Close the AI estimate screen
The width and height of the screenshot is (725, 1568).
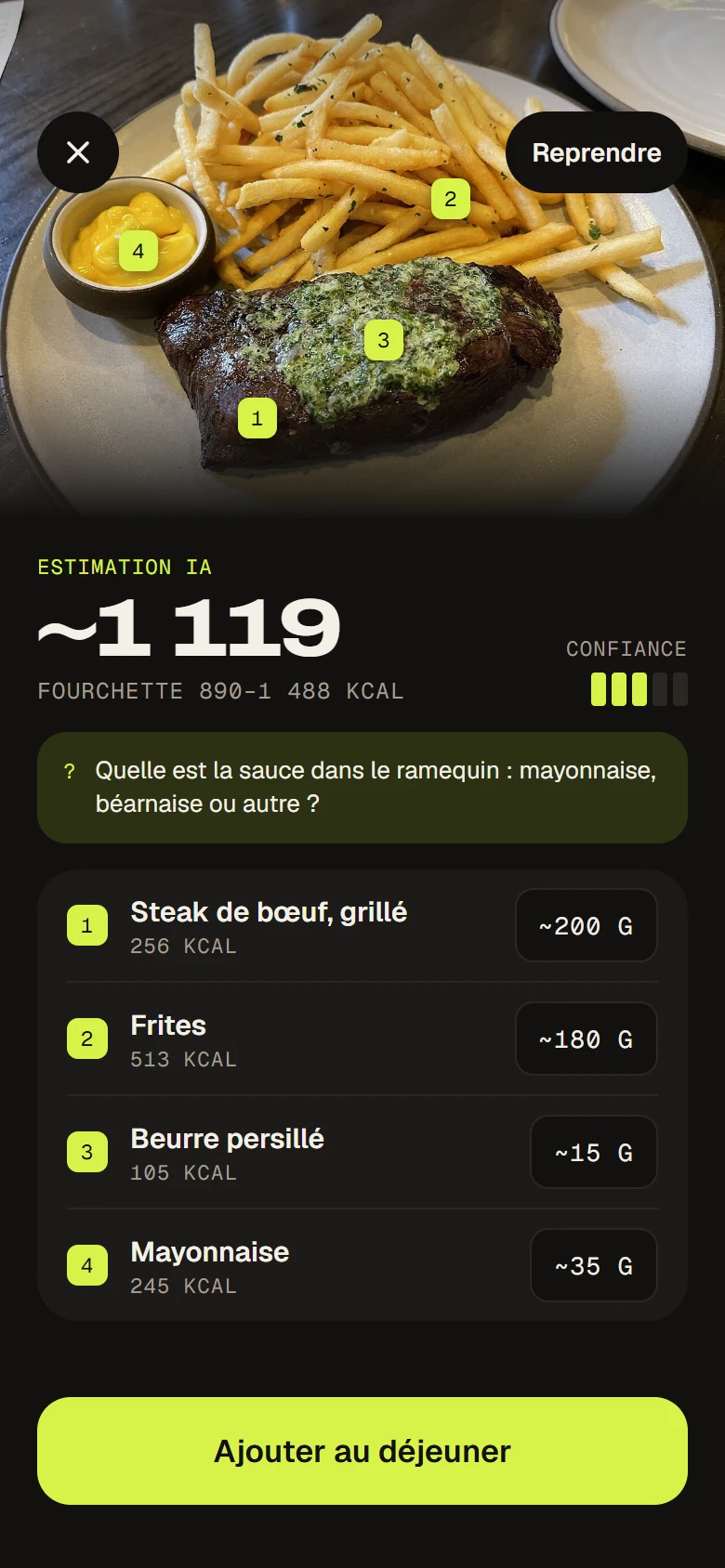pyautogui.click(x=78, y=152)
